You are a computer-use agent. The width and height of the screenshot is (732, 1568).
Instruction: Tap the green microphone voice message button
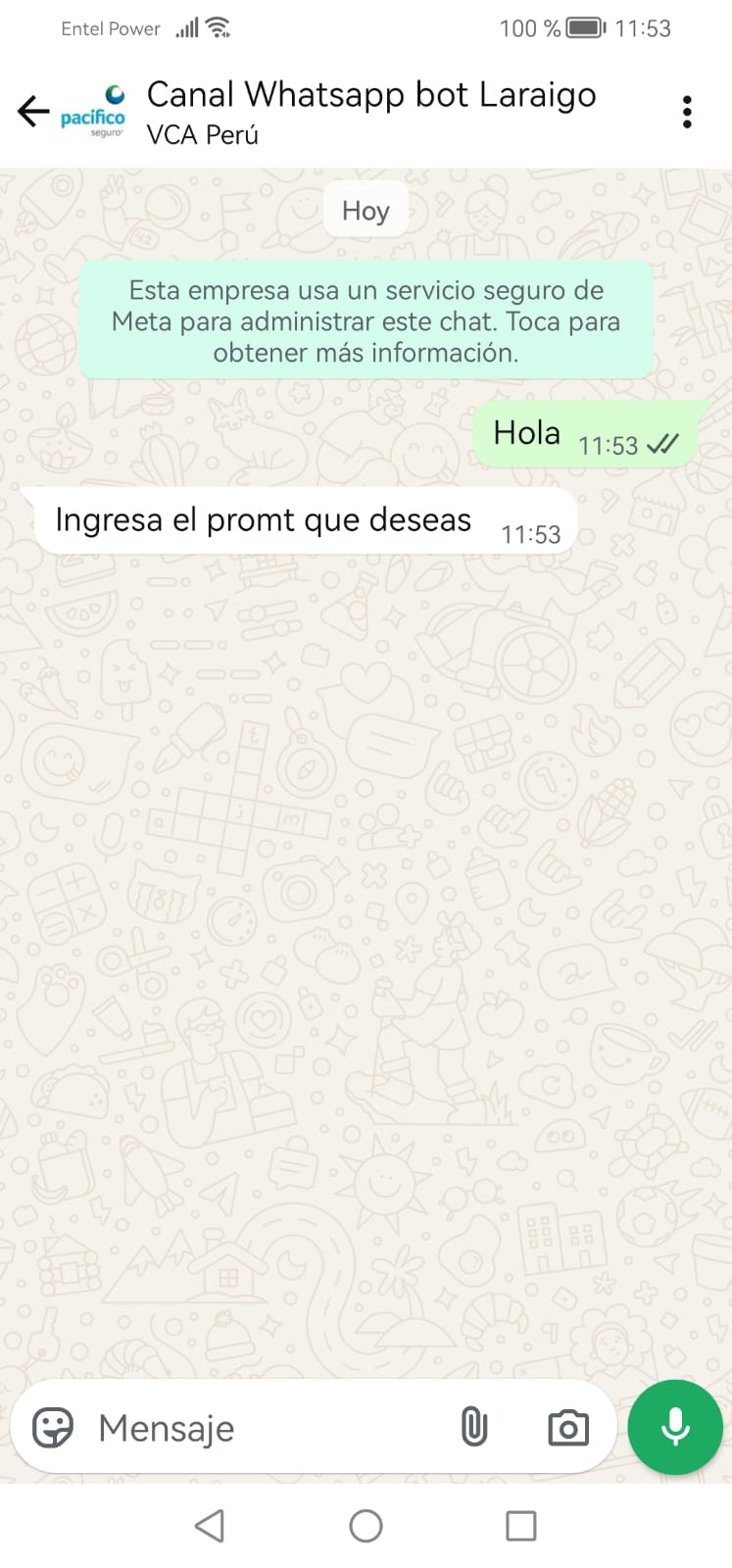tap(675, 1427)
